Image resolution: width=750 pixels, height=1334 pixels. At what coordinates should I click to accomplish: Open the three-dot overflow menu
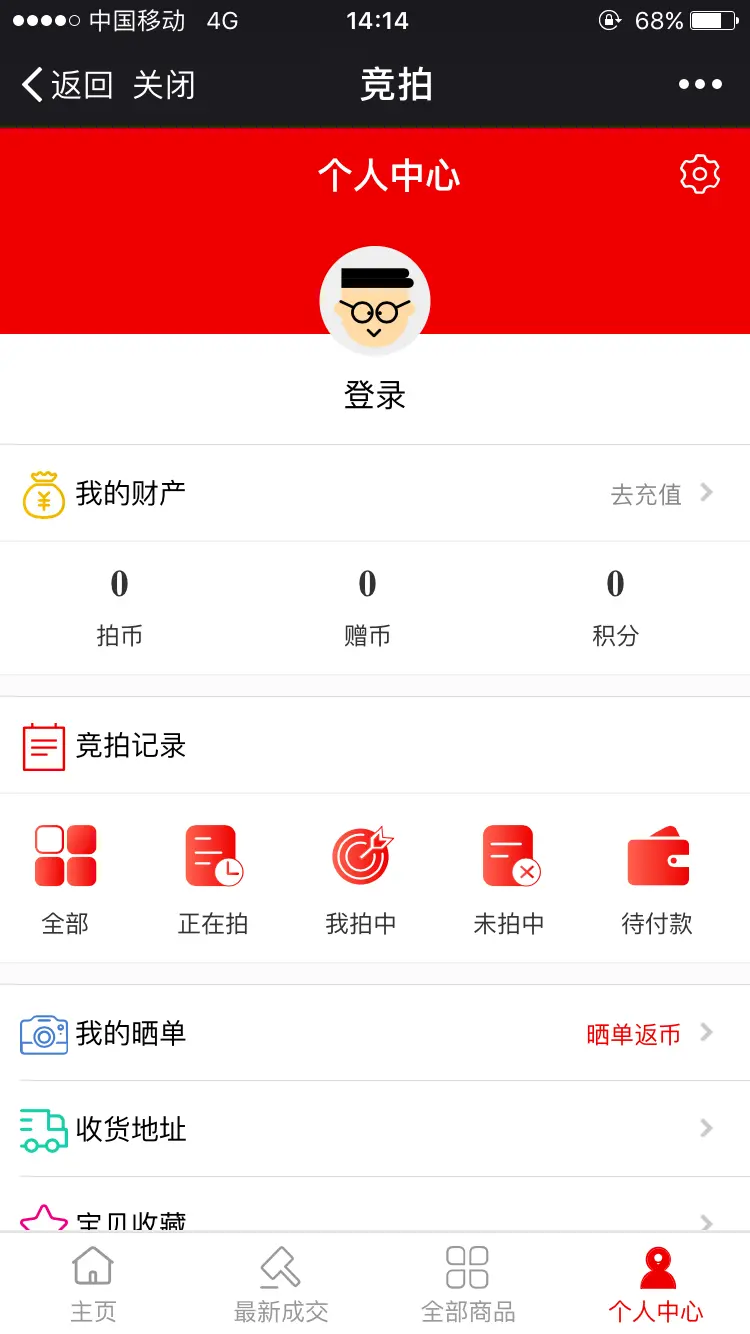coord(700,85)
